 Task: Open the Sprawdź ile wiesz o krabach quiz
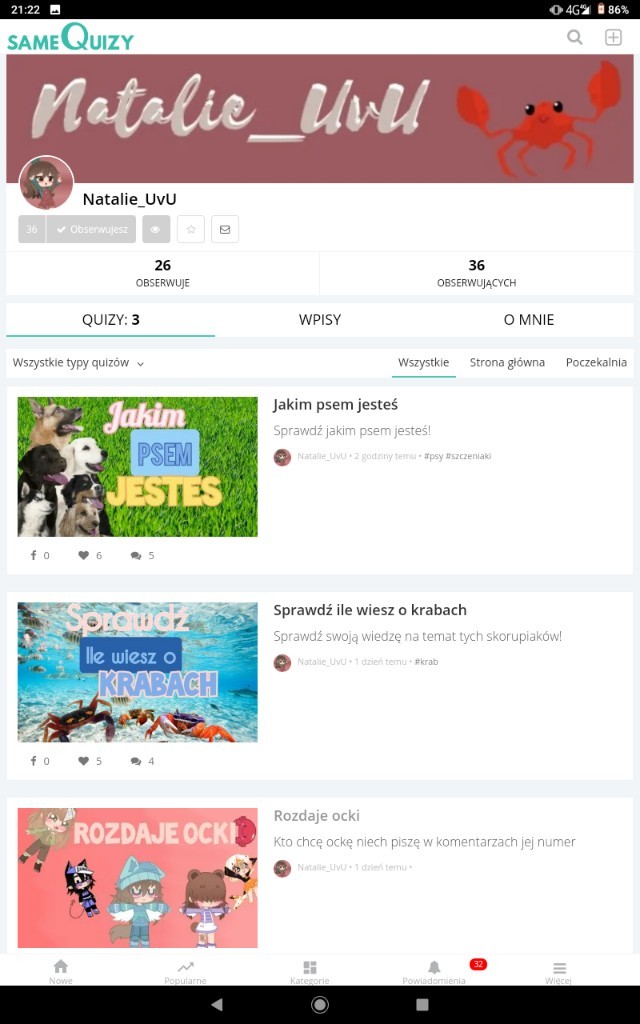click(370, 610)
